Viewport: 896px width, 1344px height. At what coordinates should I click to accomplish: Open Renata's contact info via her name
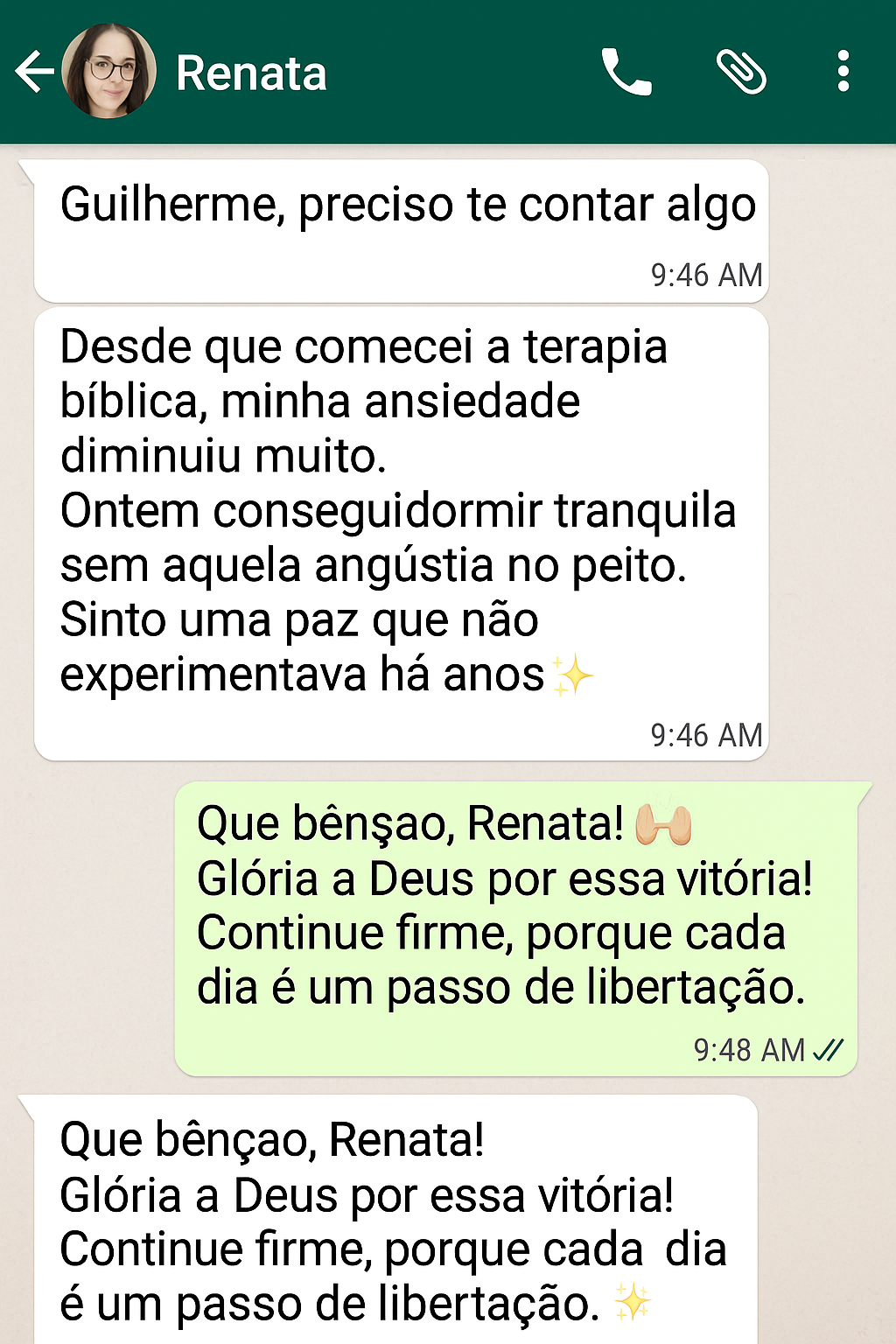tap(250, 73)
